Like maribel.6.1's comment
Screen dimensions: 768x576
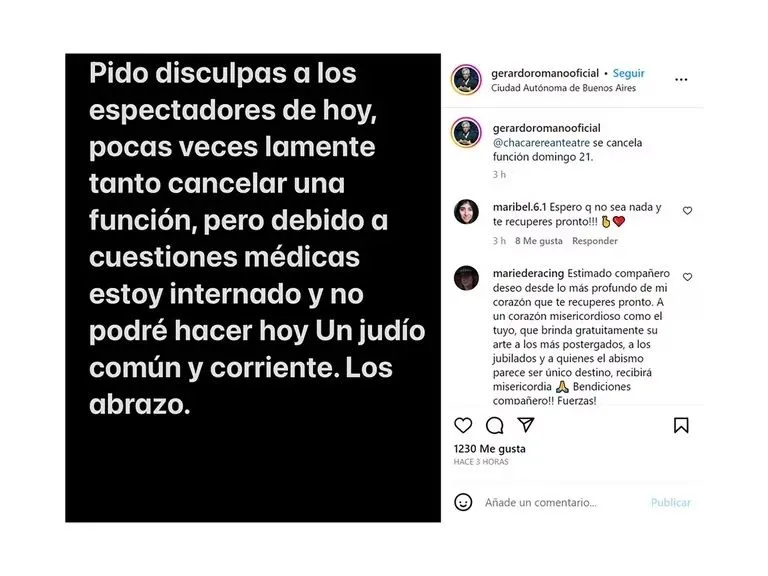[687, 211]
